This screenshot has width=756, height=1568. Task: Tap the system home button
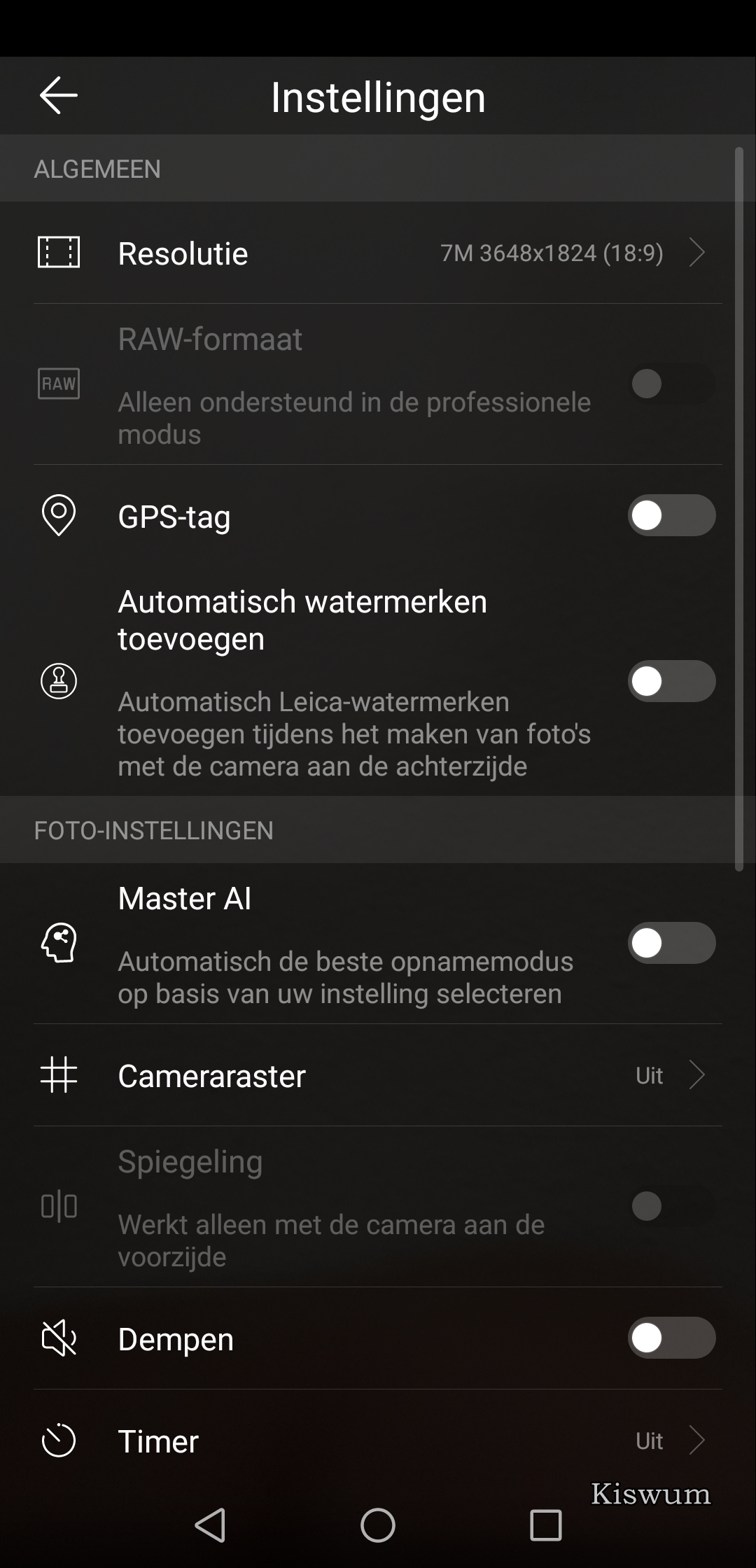tap(378, 1525)
